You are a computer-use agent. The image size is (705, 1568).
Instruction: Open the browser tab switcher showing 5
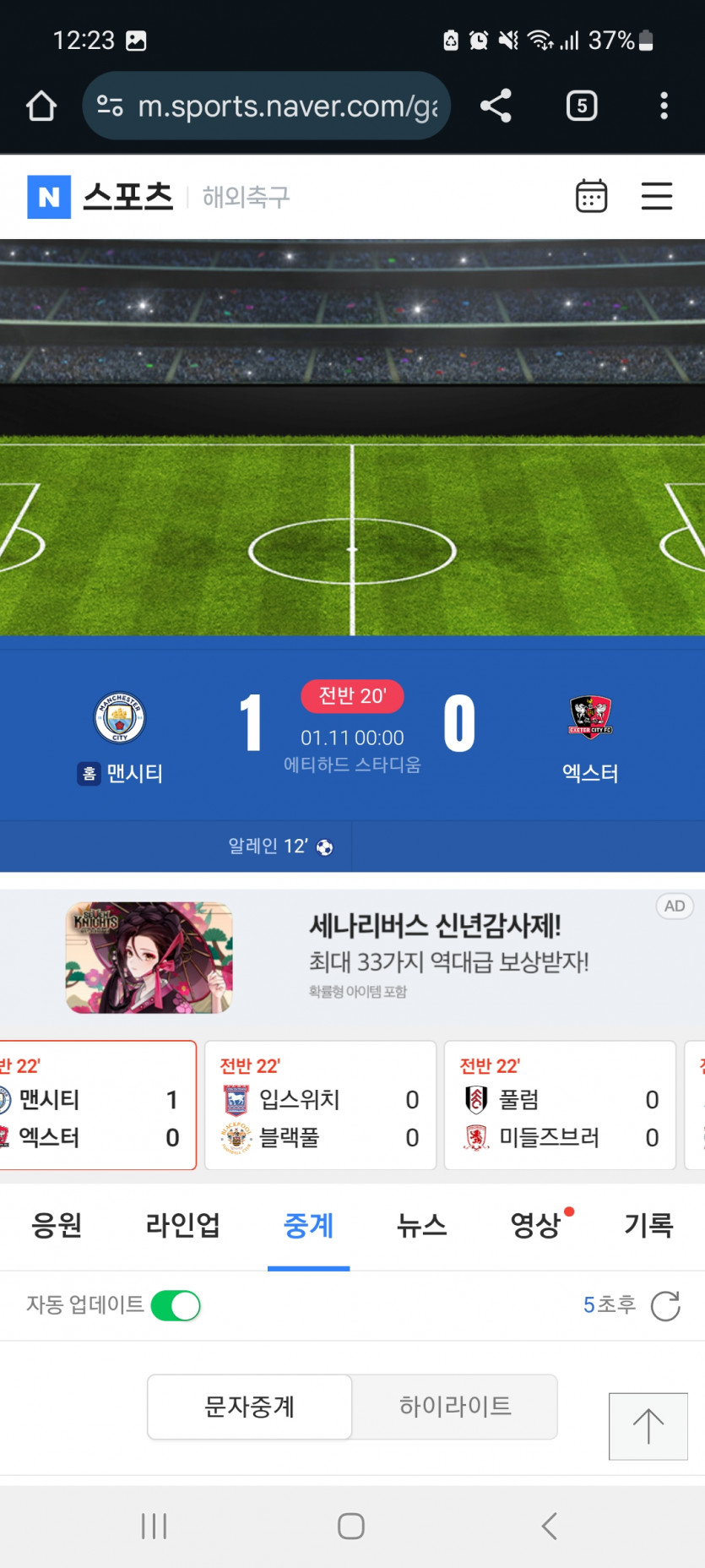click(581, 106)
